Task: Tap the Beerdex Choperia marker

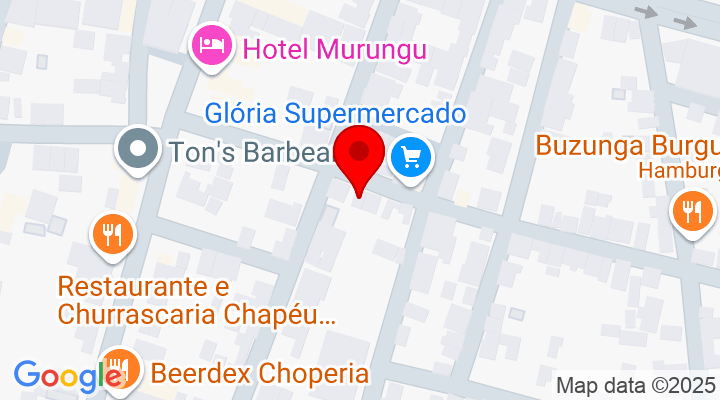Action: [x=118, y=370]
